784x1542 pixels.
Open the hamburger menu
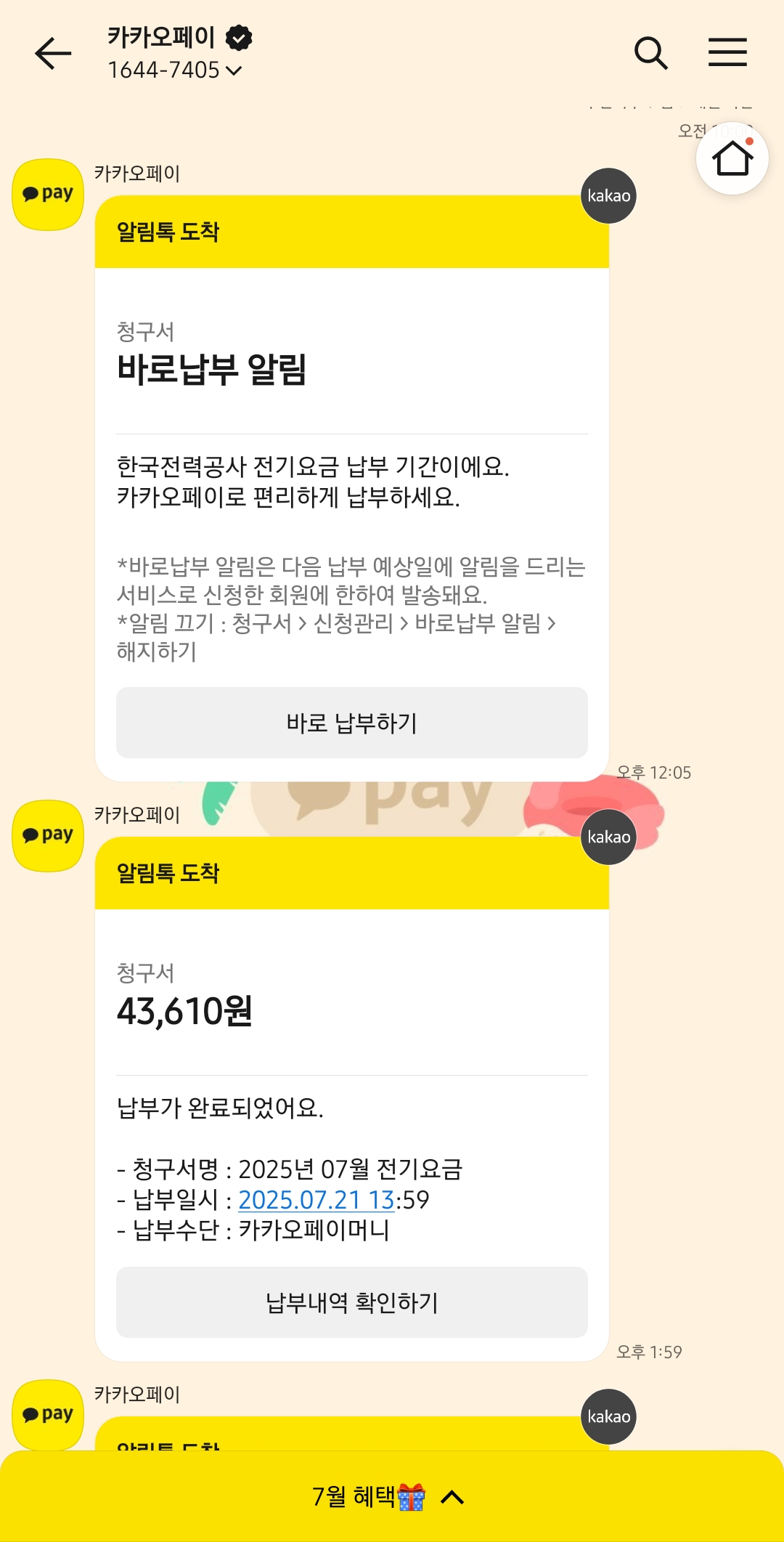pyautogui.click(x=727, y=53)
